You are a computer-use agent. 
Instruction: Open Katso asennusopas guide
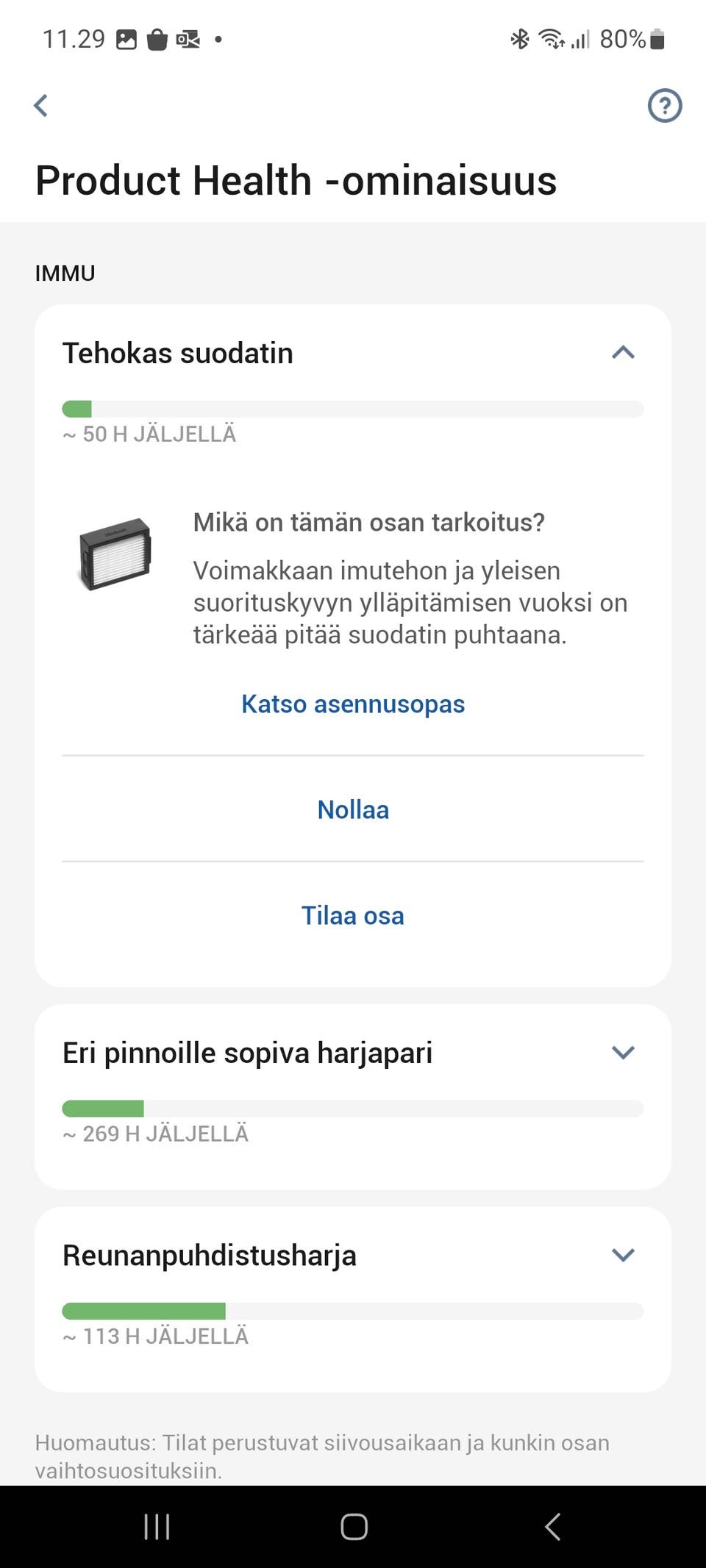click(353, 704)
